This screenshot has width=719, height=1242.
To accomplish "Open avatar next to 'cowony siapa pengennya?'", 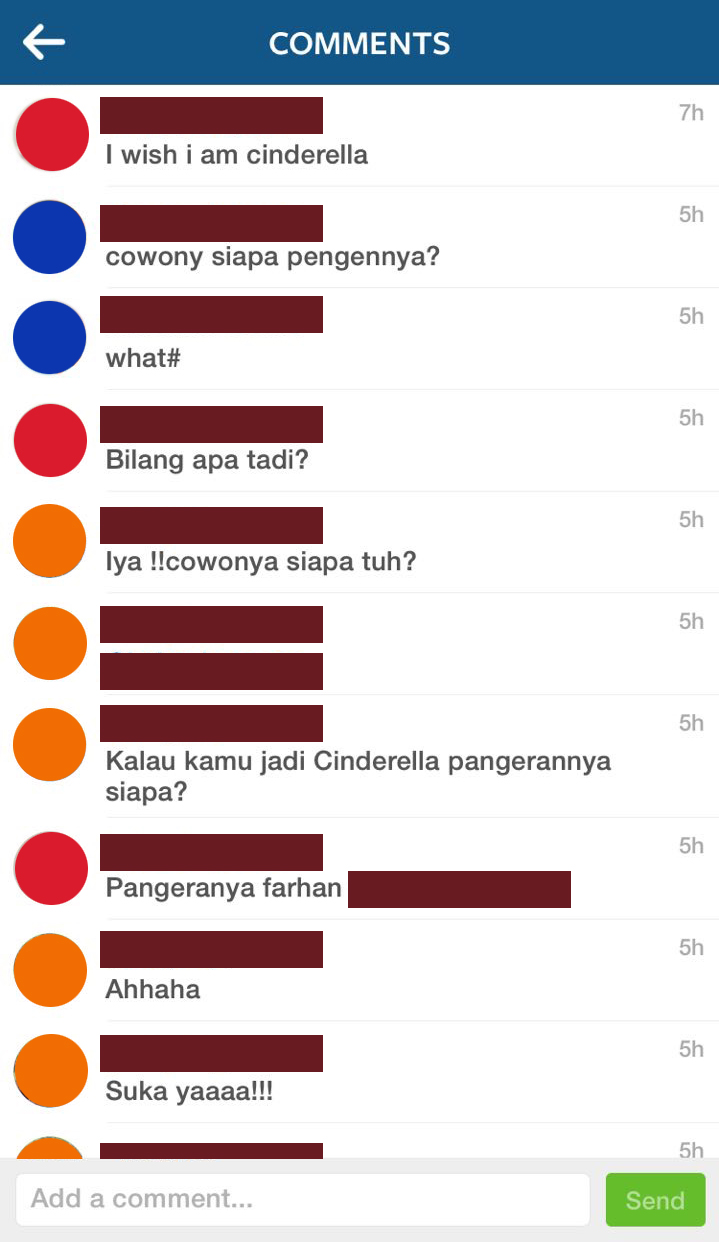I will [x=50, y=237].
